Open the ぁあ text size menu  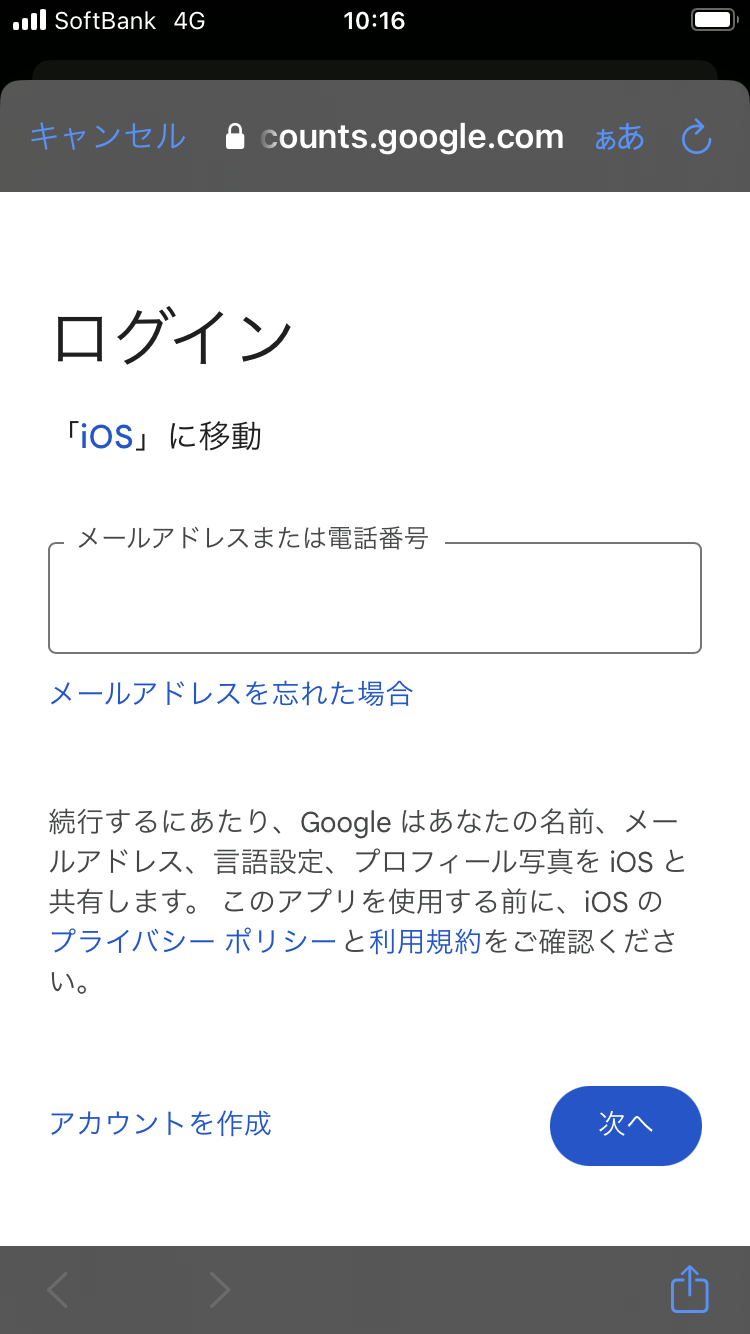click(x=620, y=137)
